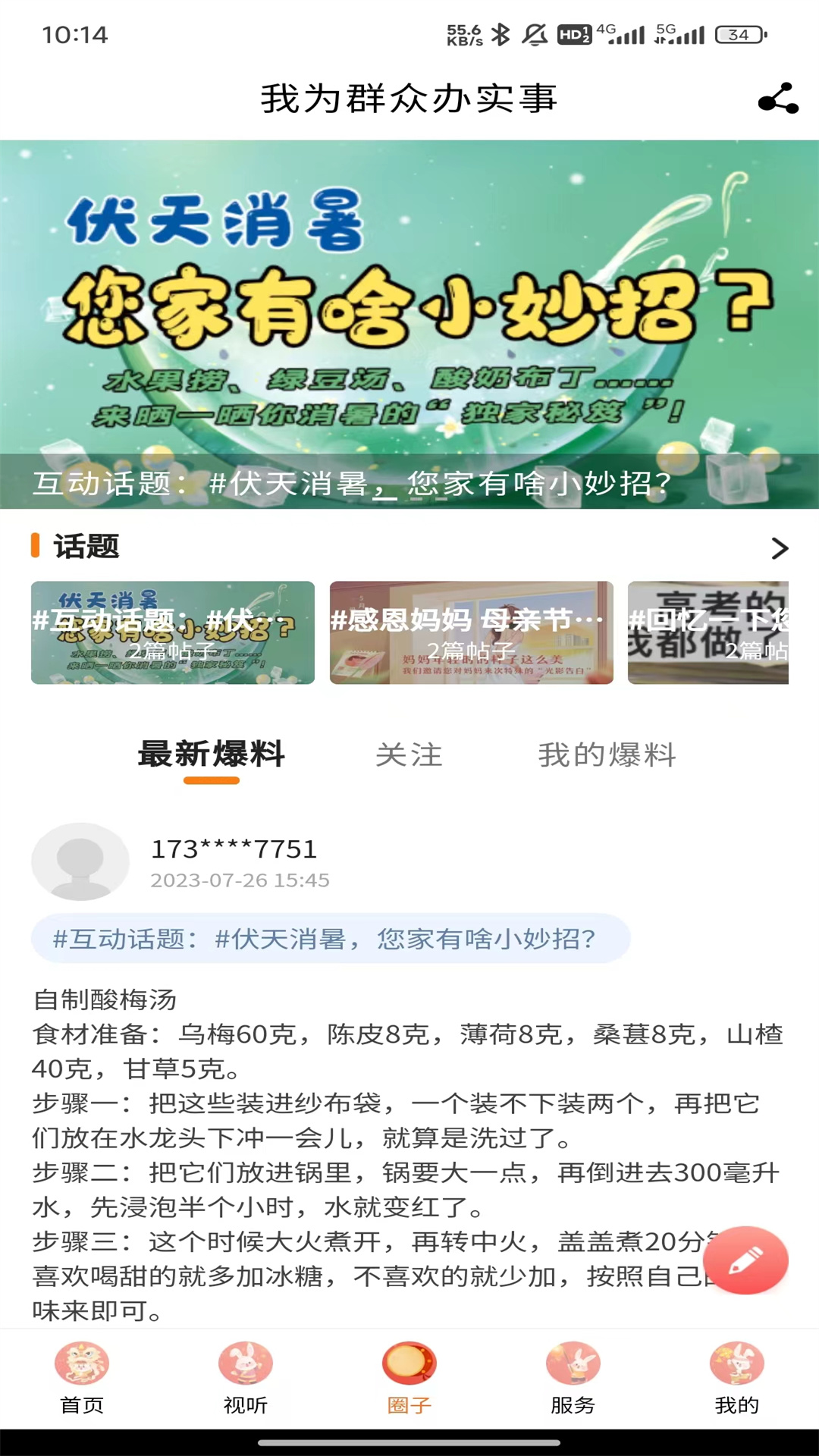819x1456 pixels.
Task: Open topic card #感恩妈妈 母亲节
Action: 471,632
